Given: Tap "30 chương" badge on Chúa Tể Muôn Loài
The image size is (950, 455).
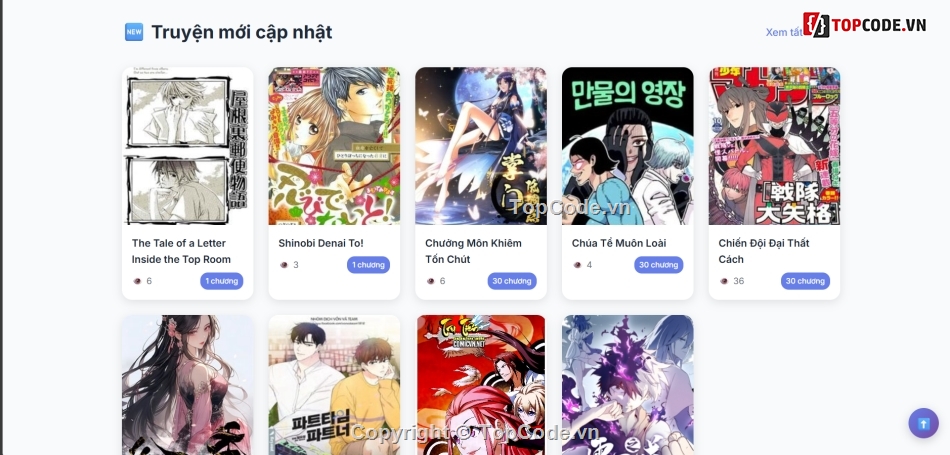Looking at the screenshot, I should (x=659, y=265).
